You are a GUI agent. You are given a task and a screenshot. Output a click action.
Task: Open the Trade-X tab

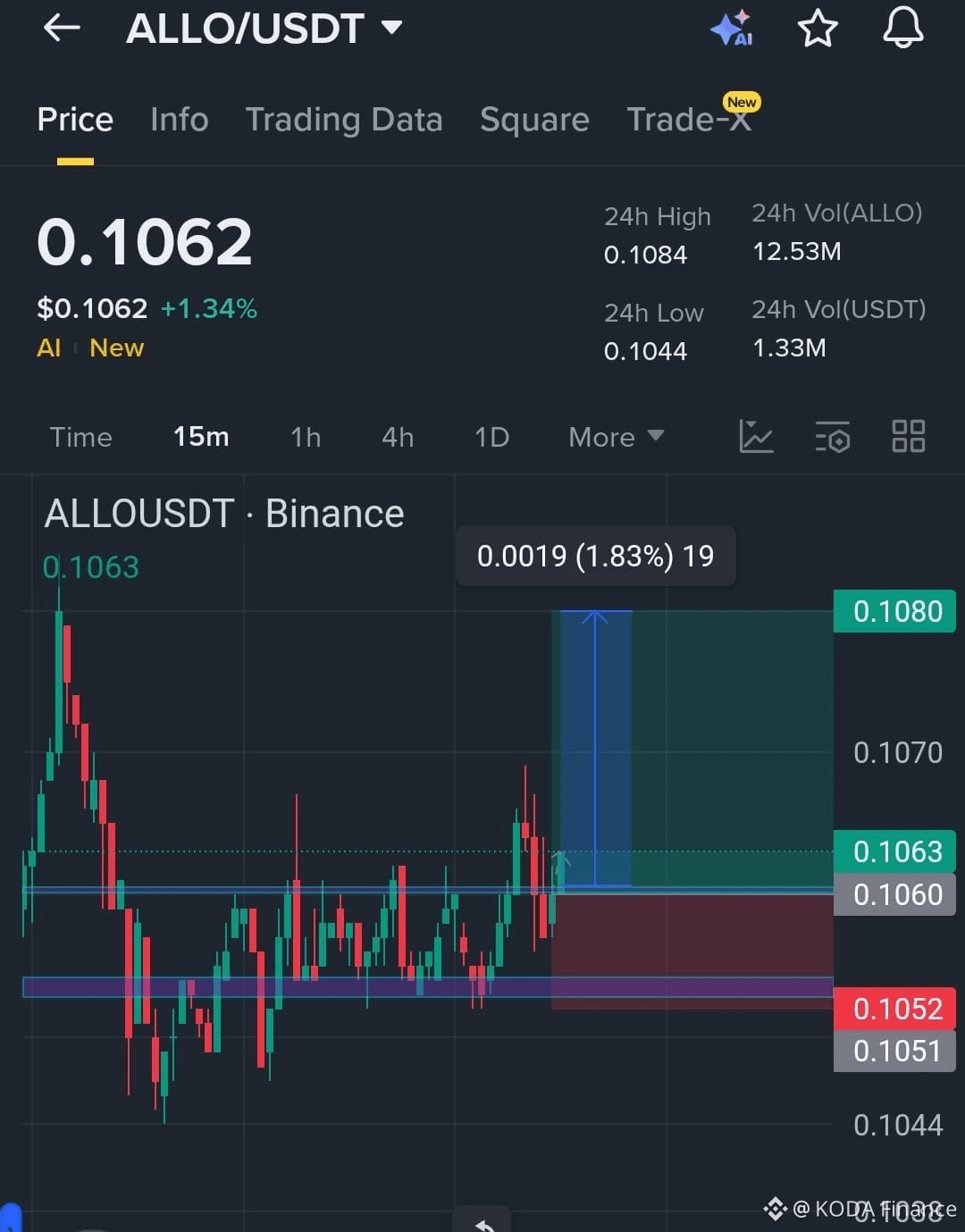tap(689, 120)
